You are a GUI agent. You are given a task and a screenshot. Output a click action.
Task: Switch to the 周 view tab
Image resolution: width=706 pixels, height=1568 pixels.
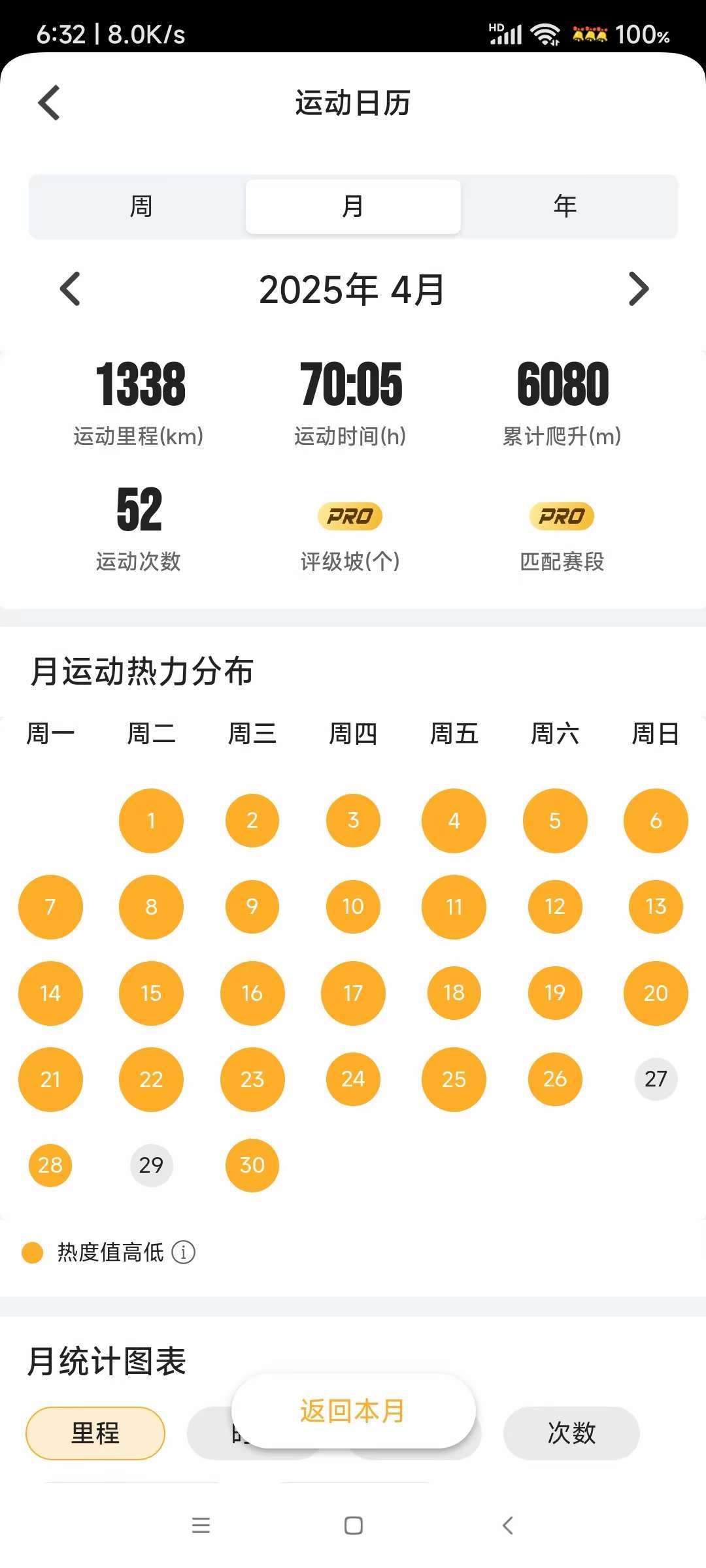tap(141, 206)
